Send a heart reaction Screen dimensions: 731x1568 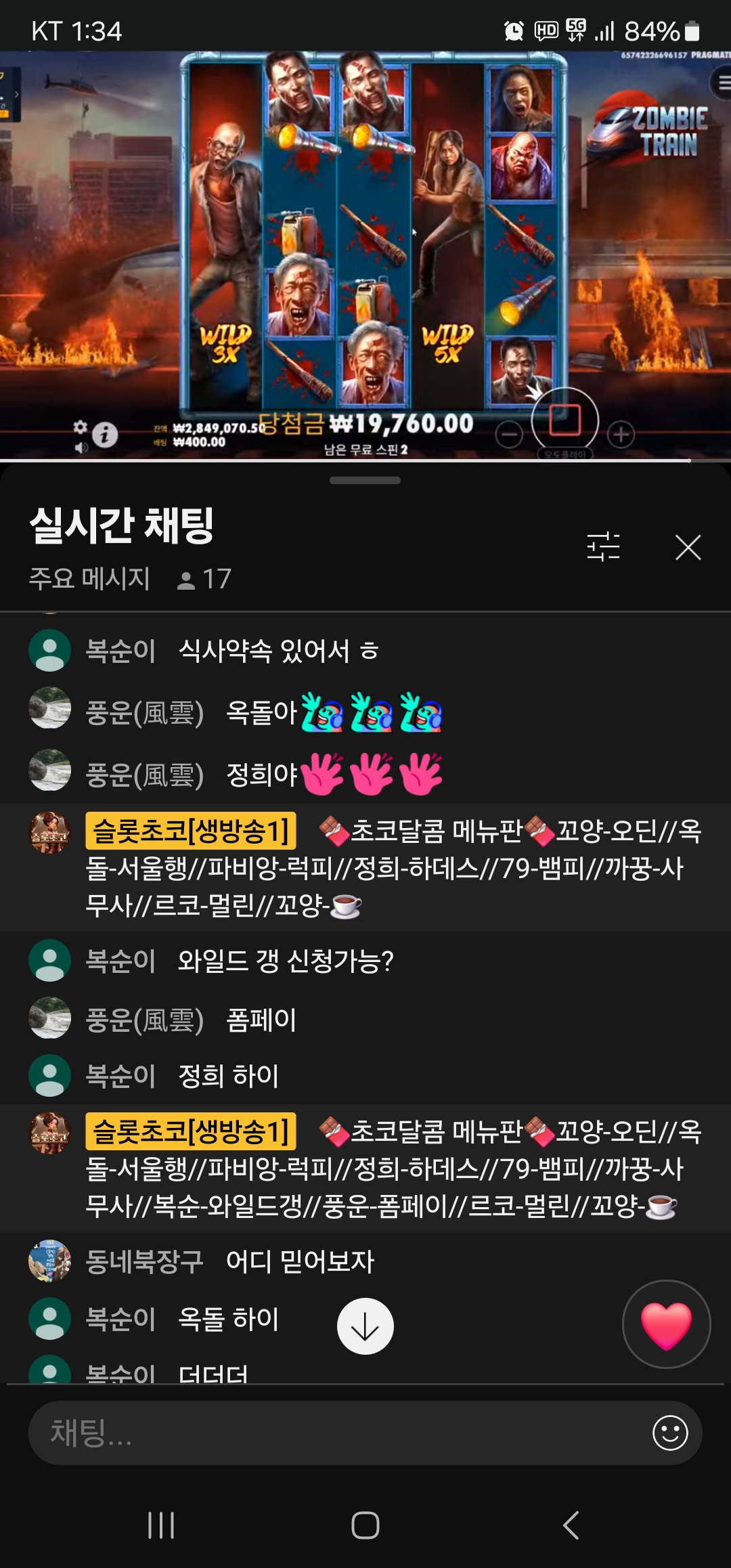[x=666, y=1324]
